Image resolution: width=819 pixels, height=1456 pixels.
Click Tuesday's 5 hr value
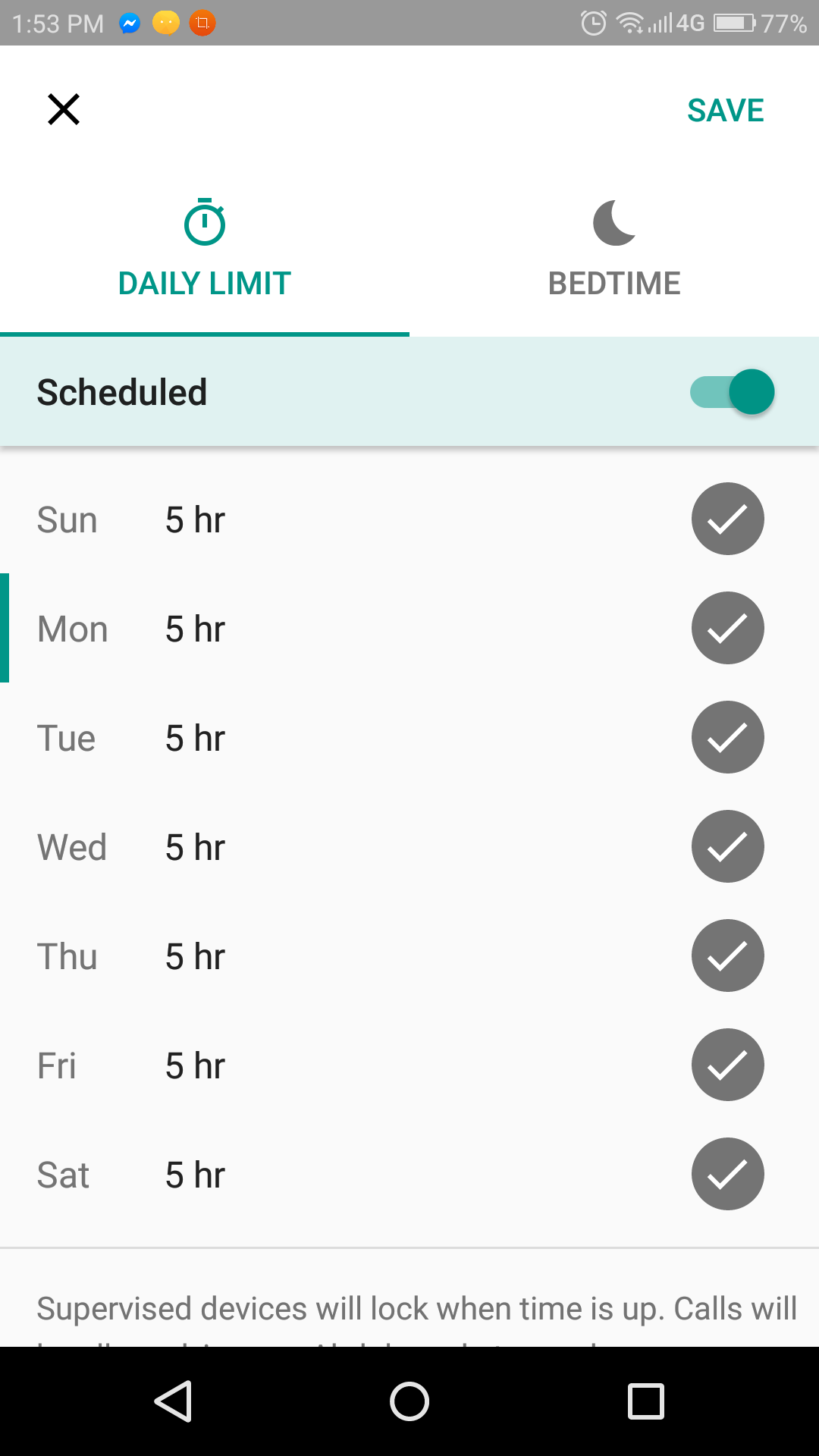pos(195,737)
